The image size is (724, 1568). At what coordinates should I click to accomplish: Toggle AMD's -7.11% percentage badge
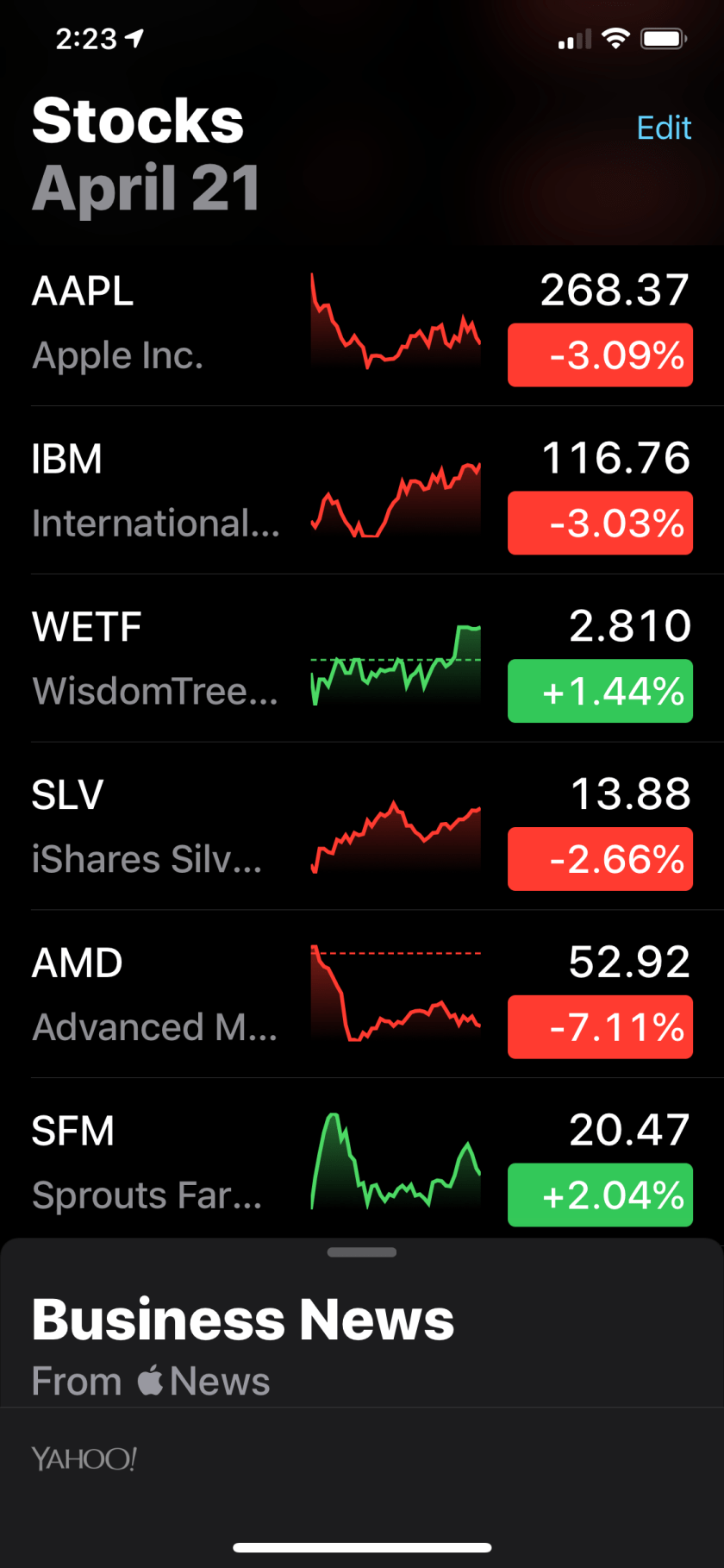(599, 1027)
